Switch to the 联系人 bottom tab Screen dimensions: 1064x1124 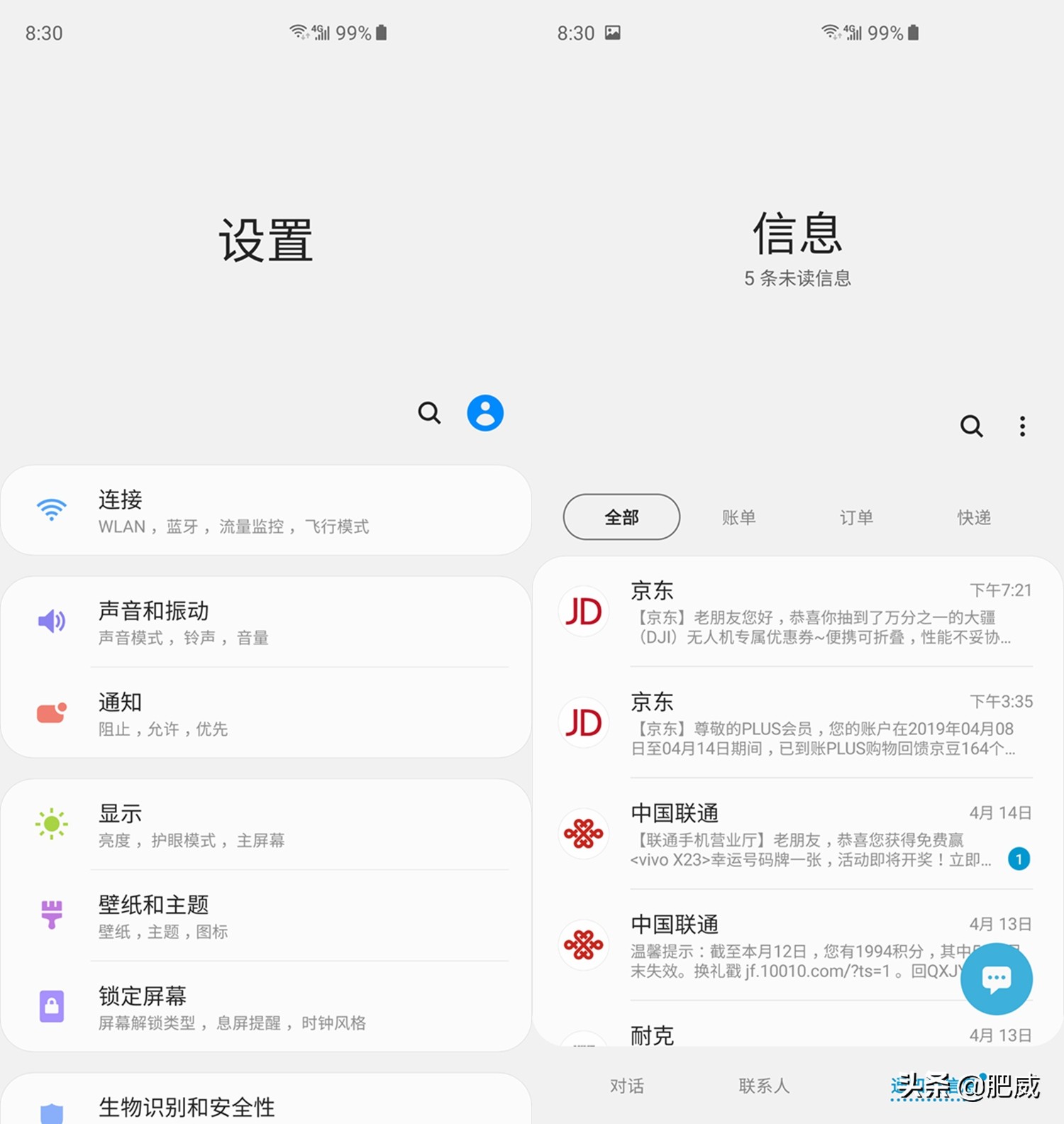pyautogui.click(x=764, y=1086)
